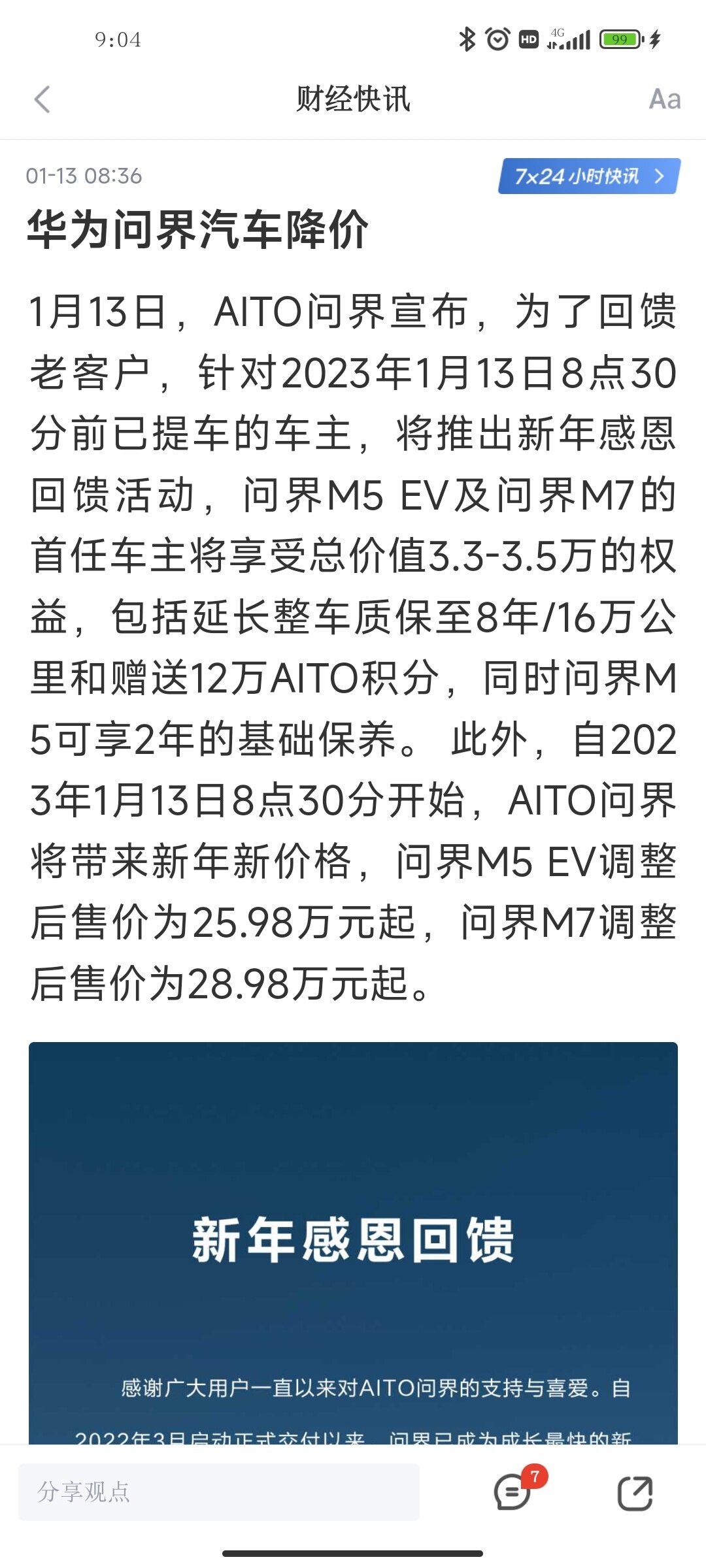The image size is (706, 1568).
Task: Go back using the top-left arrow
Action: [x=42, y=99]
